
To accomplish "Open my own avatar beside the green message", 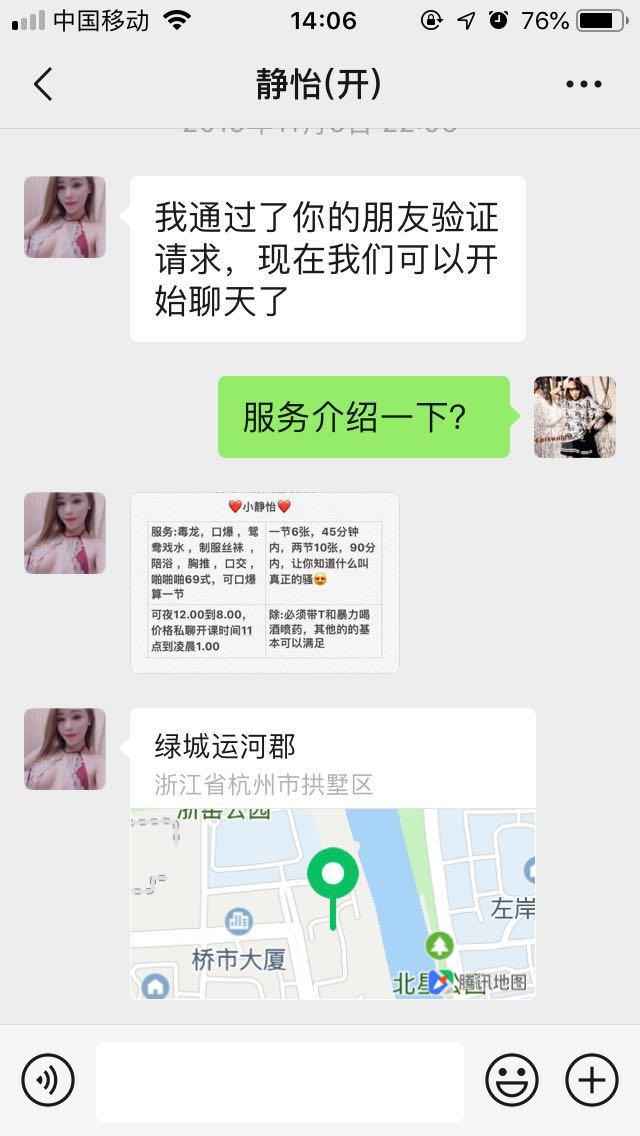I will coord(574,417).
